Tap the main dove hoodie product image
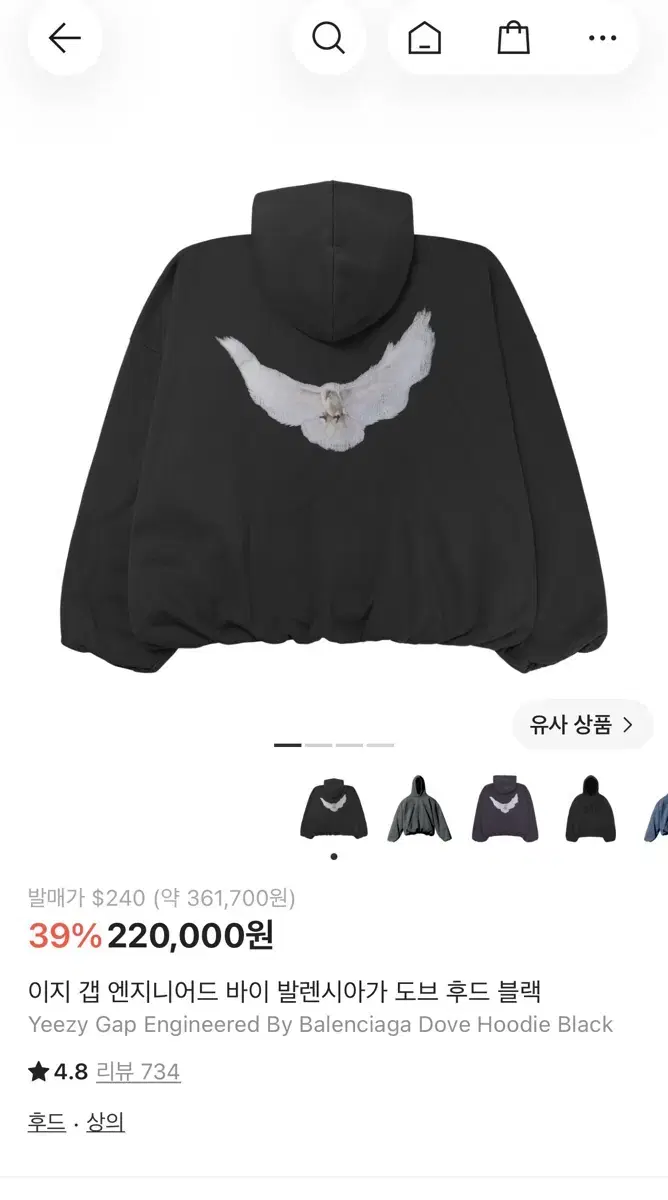This screenshot has height=1200, width=668. pos(334,425)
